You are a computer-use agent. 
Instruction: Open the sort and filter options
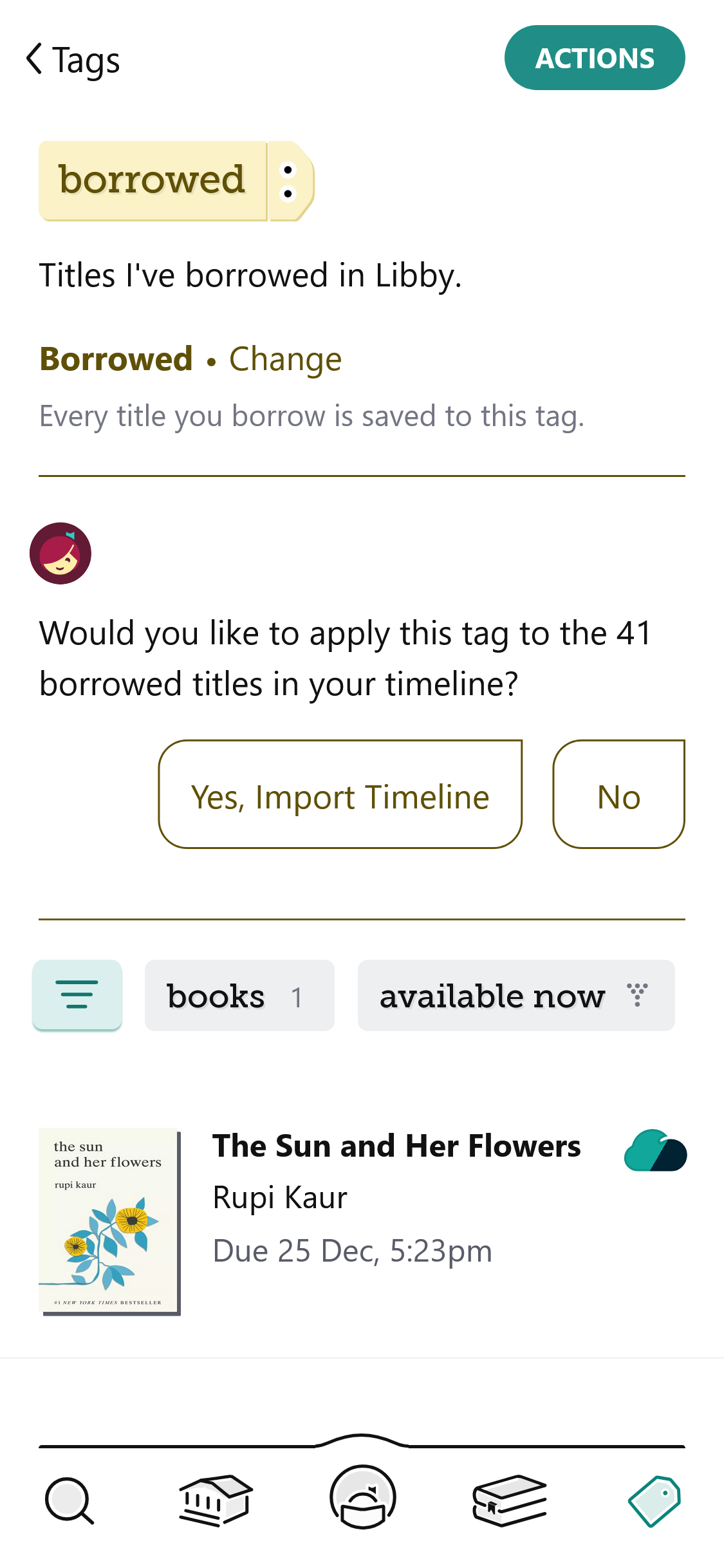click(77, 995)
